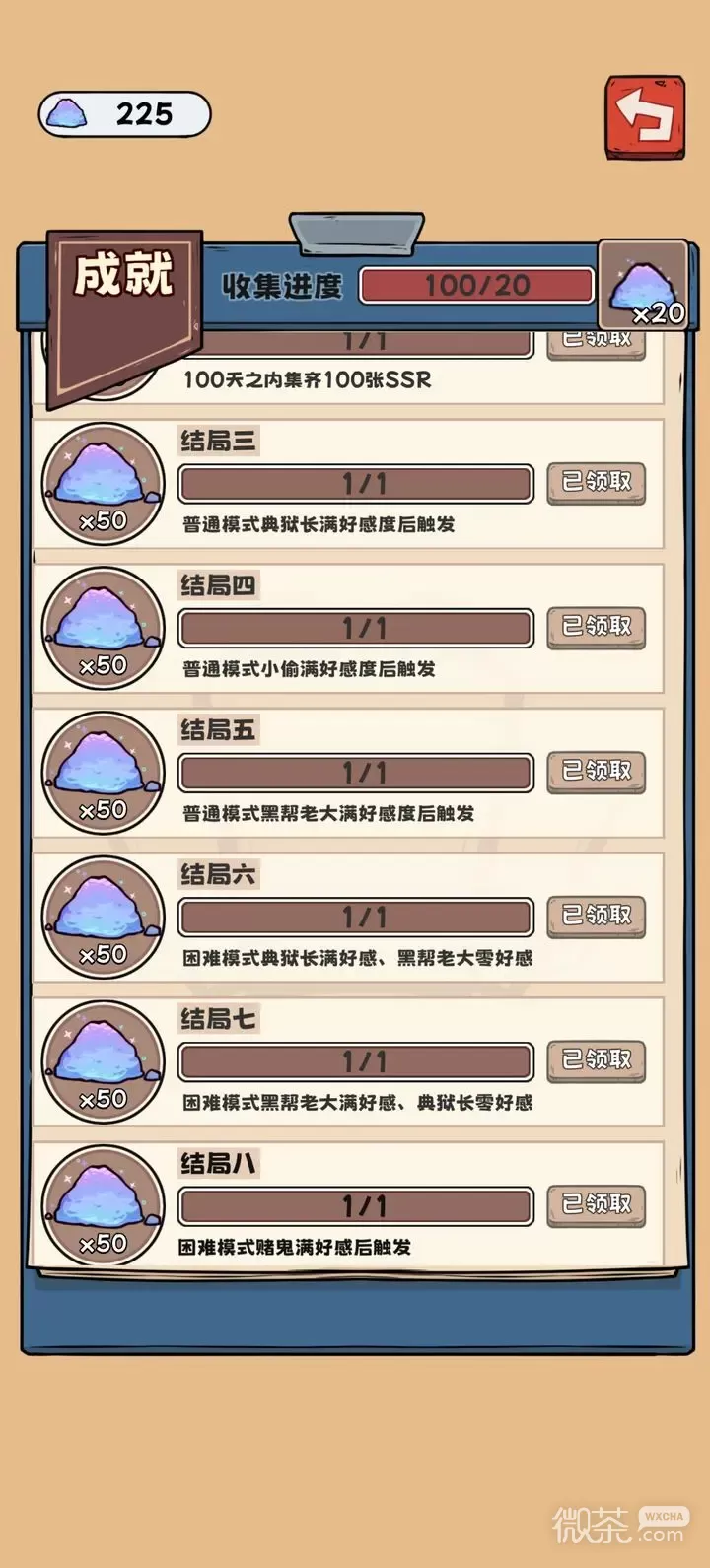This screenshot has width=710, height=1568.
Task: Tap 已领取 button for 结局八
Action: [x=597, y=1205]
